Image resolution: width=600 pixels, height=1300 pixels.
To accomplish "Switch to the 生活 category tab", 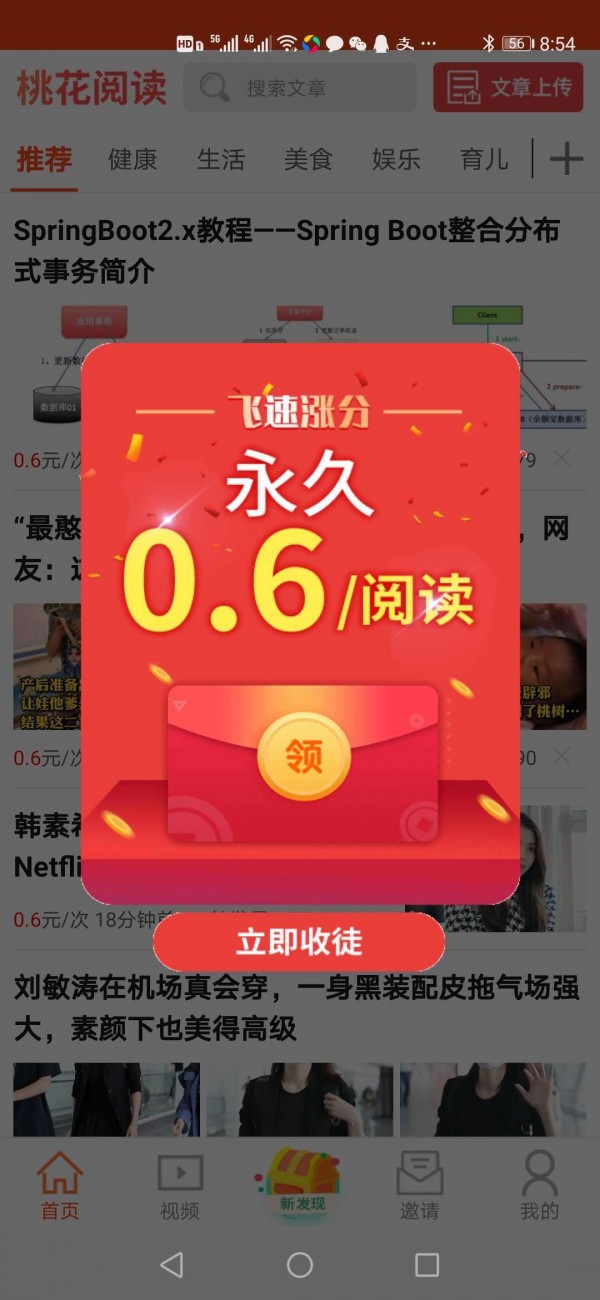I will 220,159.
